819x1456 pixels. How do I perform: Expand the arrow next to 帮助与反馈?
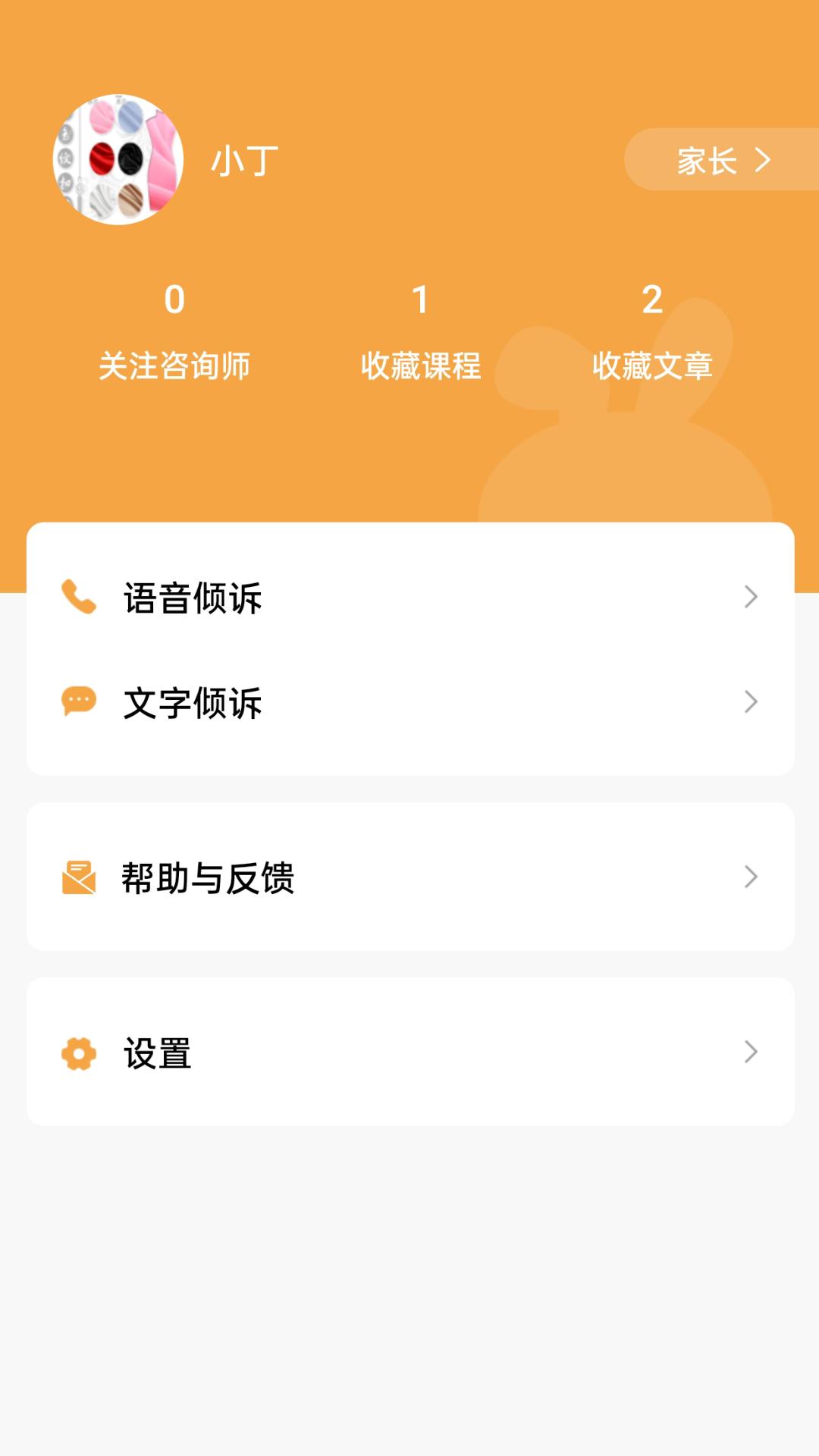pos(750,878)
